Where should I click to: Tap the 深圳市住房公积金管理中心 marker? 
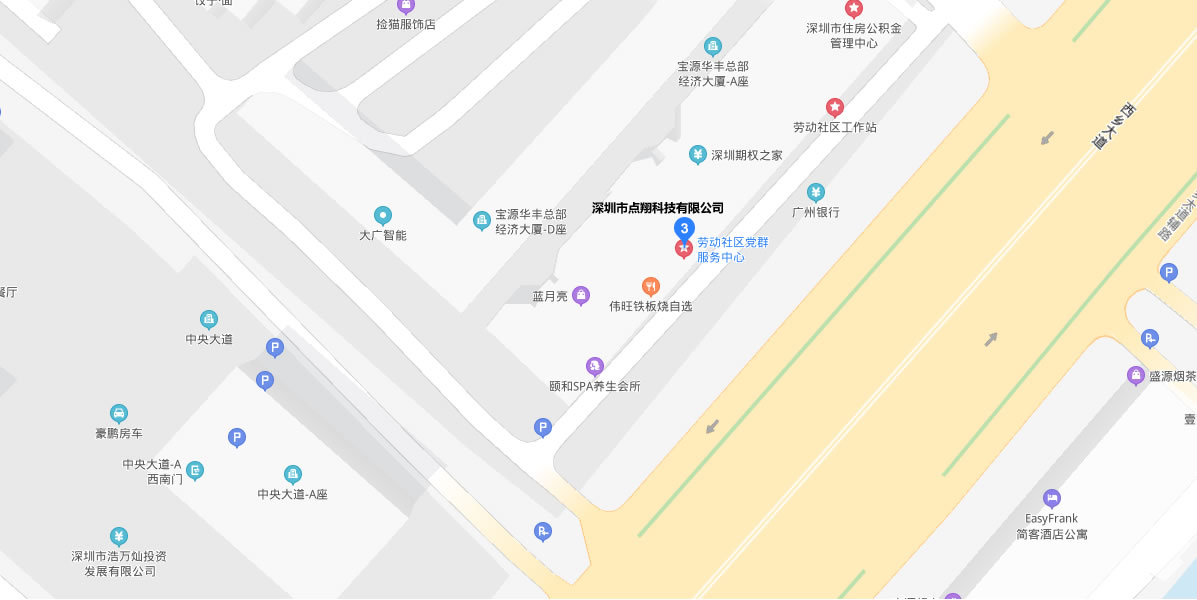click(x=853, y=8)
